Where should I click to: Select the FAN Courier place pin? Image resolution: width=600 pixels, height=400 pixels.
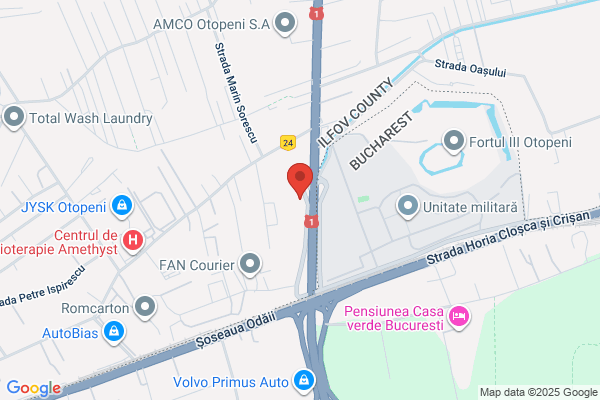tap(250, 265)
